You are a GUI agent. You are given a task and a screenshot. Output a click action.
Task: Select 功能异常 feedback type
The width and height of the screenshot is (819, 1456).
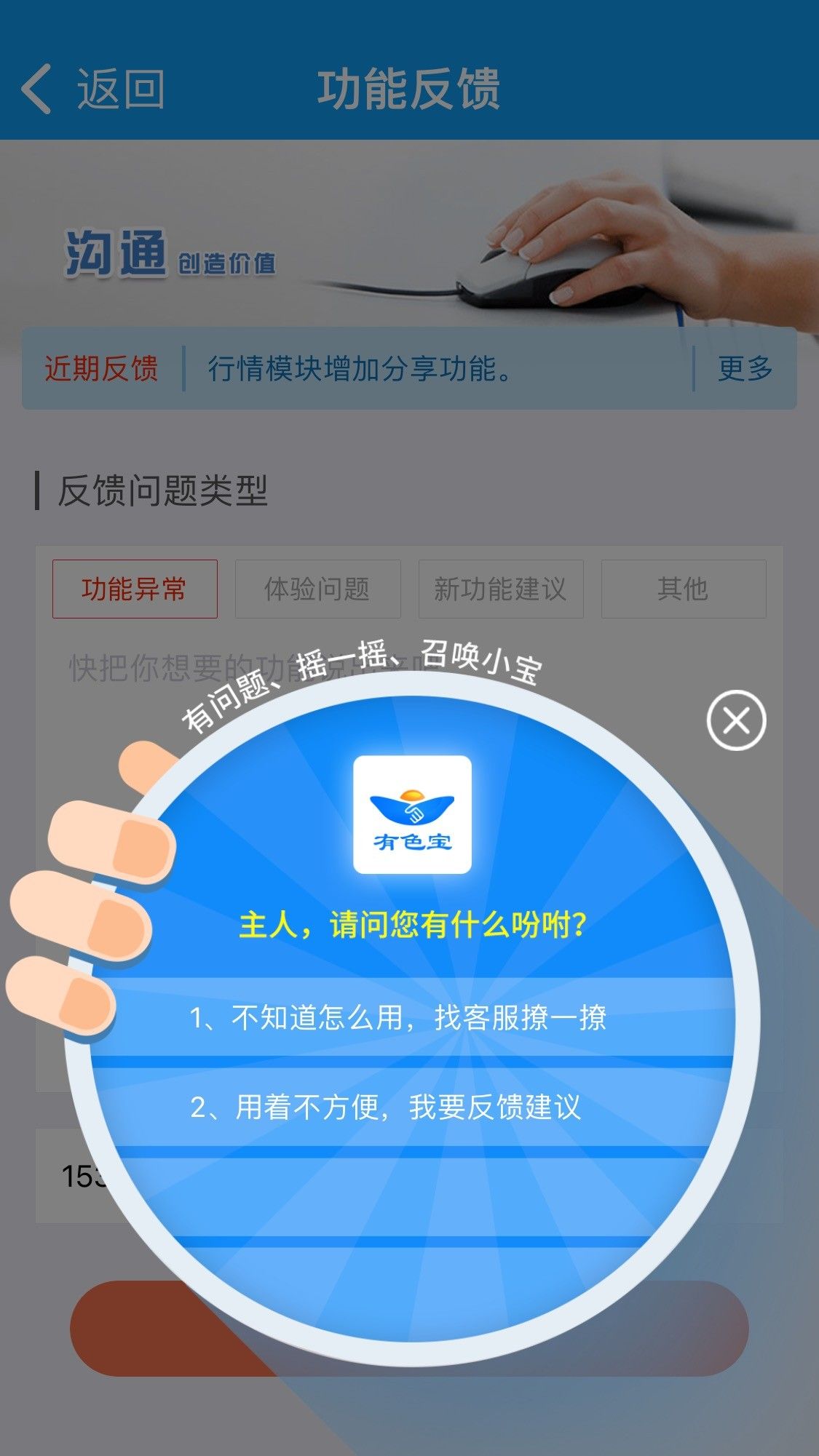click(x=135, y=589)
